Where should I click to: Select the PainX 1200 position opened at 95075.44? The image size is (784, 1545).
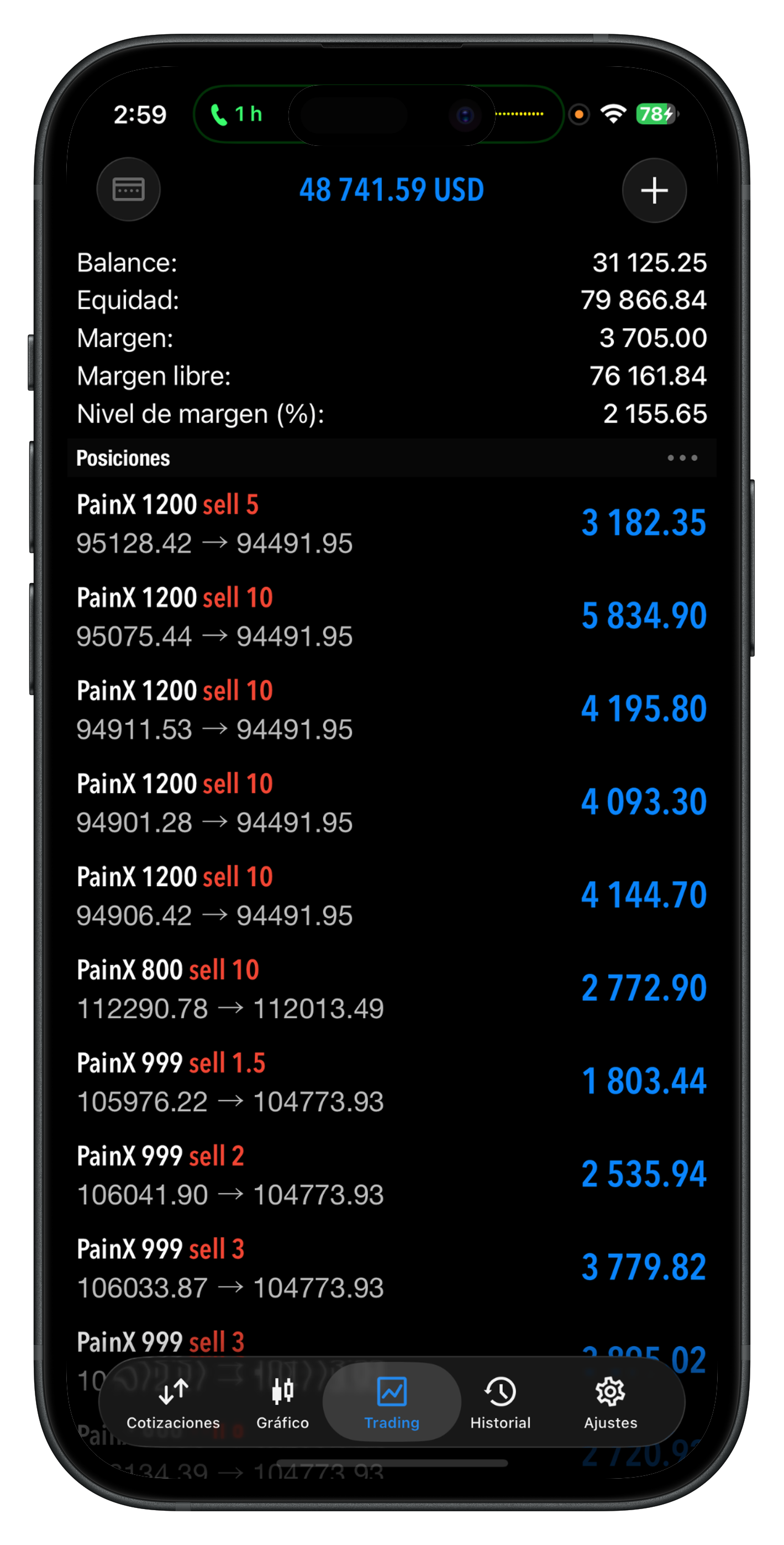click(x=392, y=616)
